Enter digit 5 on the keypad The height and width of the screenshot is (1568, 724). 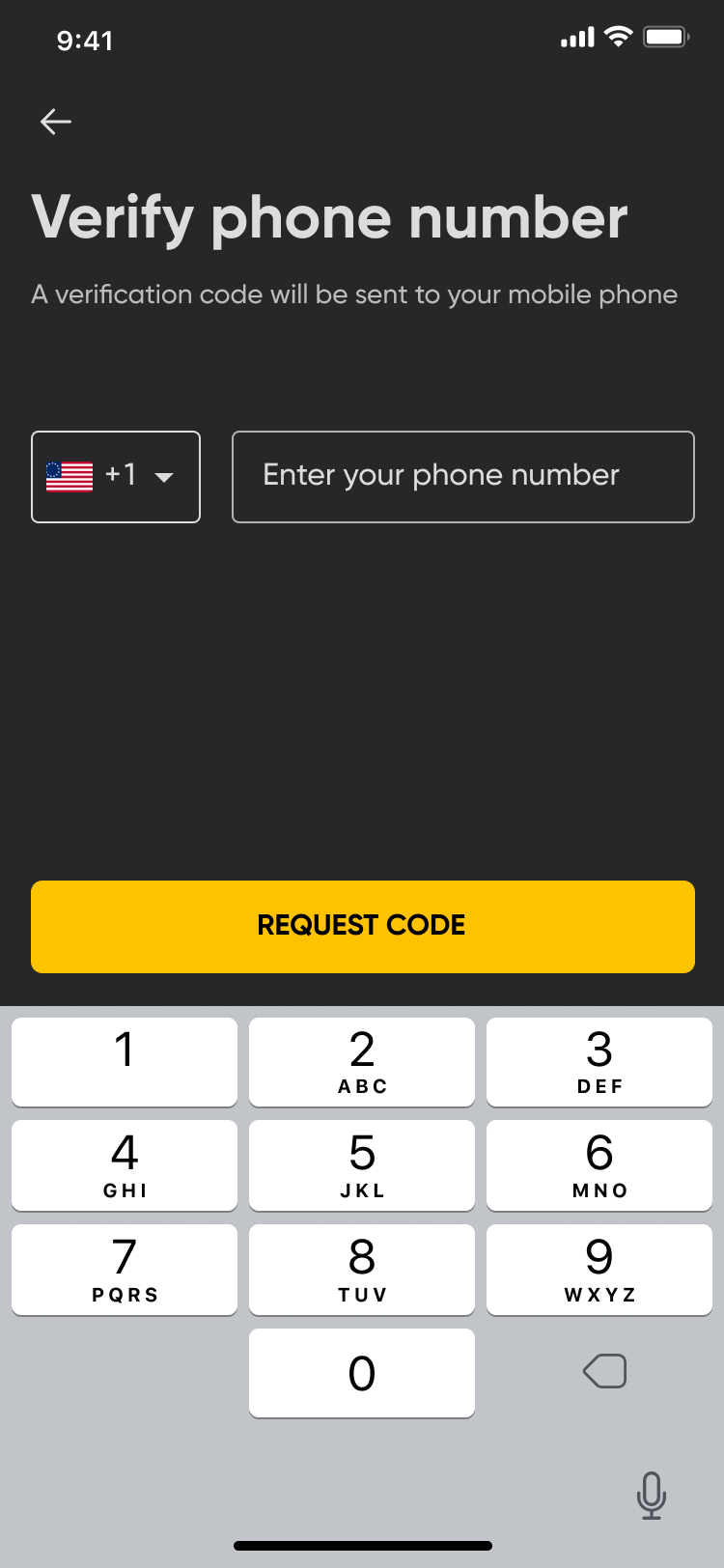362,1164
